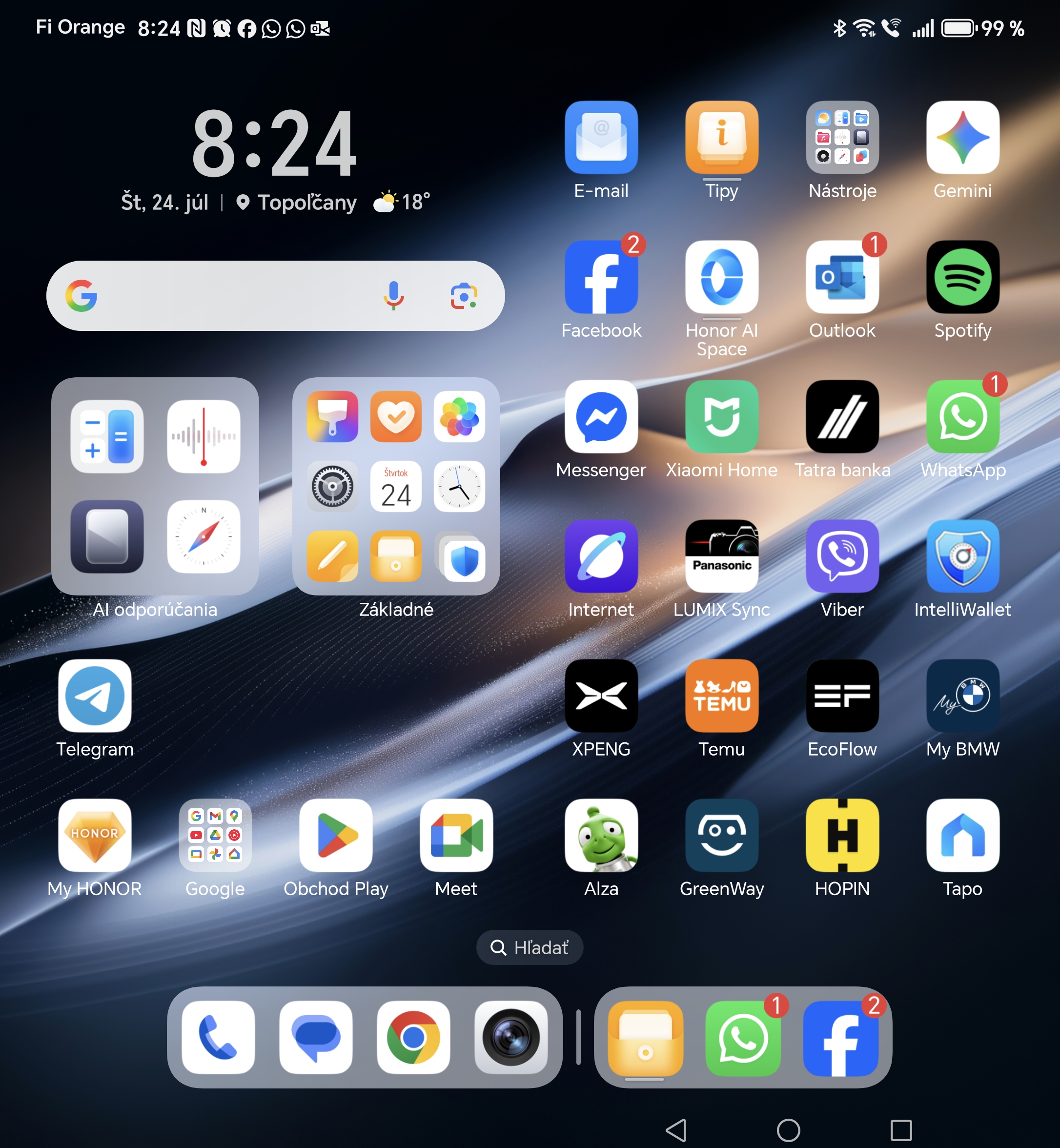Open Google Lens camera search
The image size is (1060, 1148).
464,296
